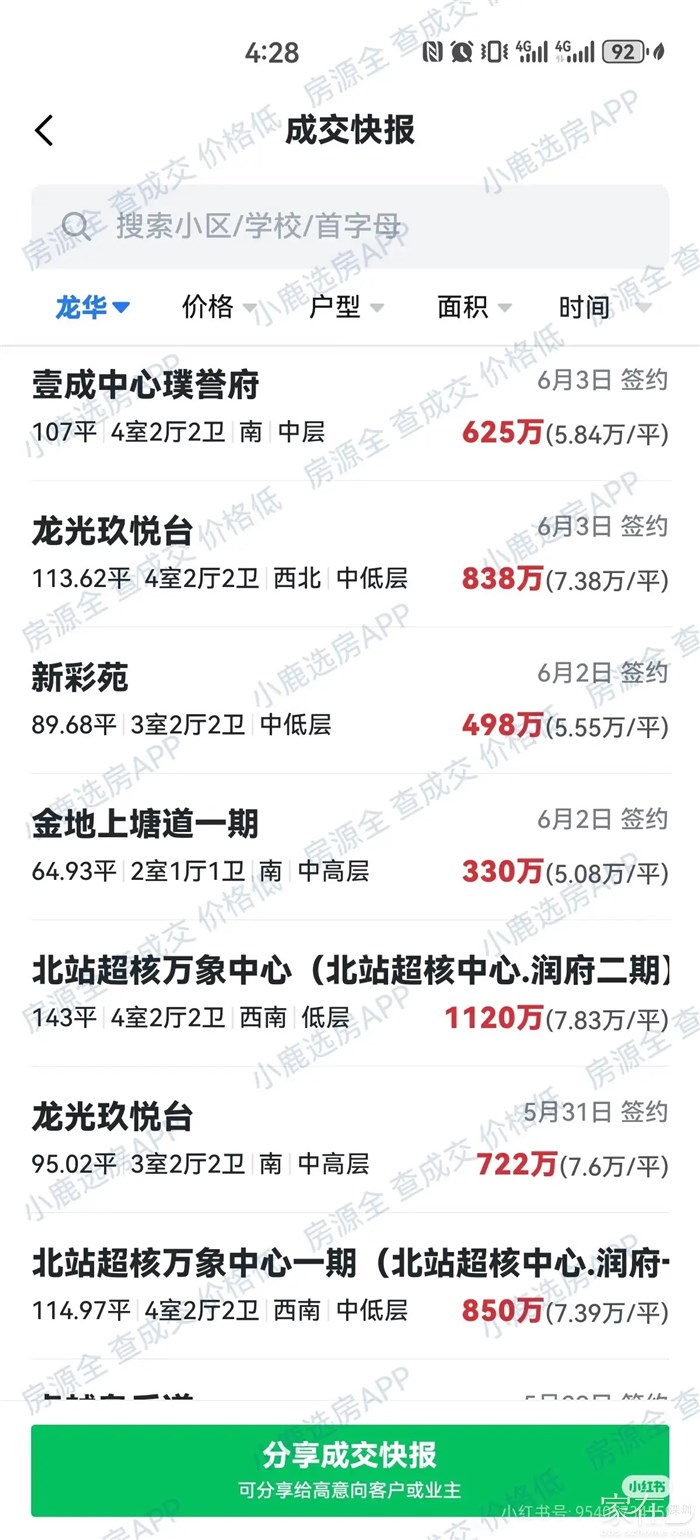
Task: Open the 北站超核万象中心 1120万 record
Action: 350,993
